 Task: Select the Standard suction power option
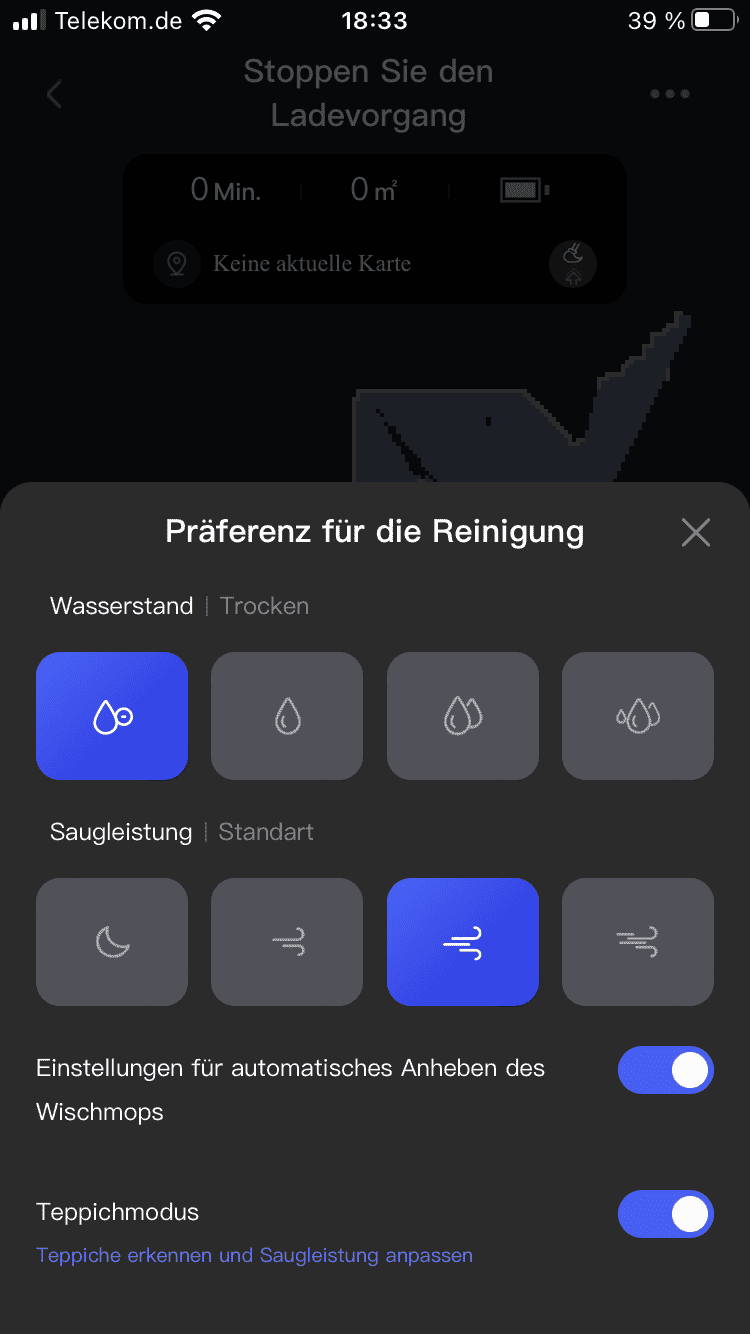pyautogui.click(x=463, y=942)
